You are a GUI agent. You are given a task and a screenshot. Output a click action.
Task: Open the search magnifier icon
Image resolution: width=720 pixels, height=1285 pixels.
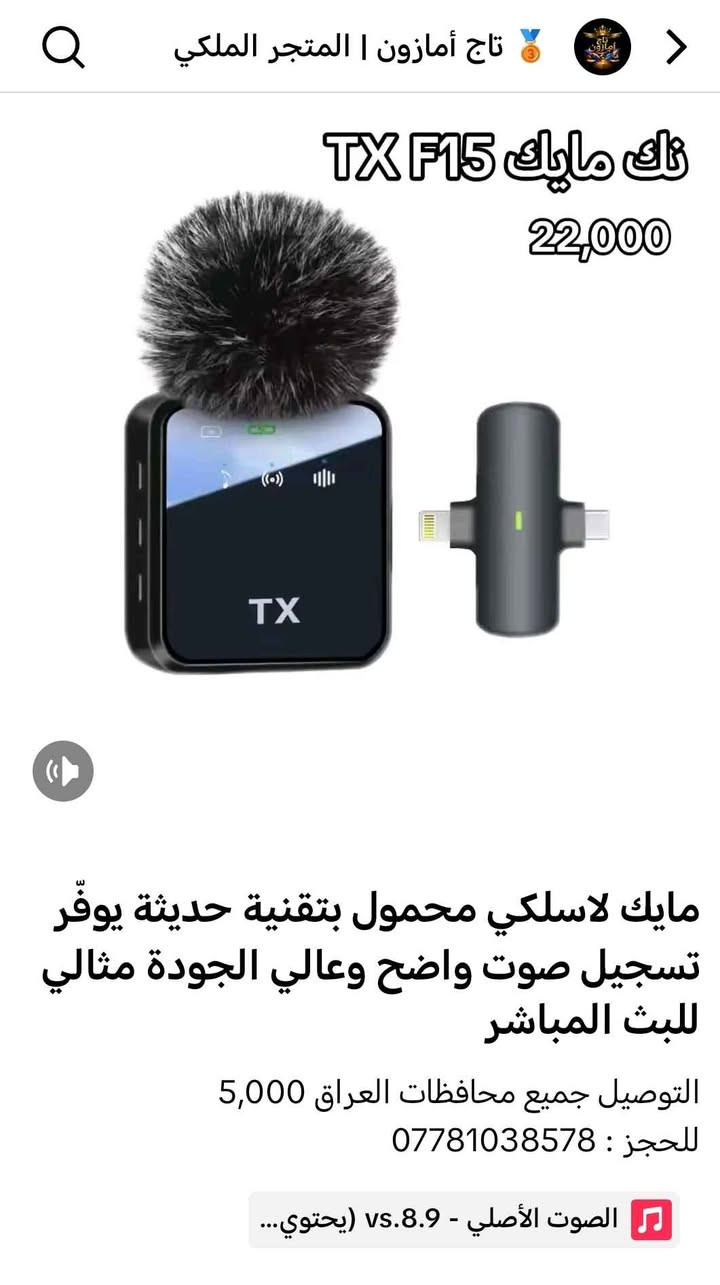pyautogui.click(x=64, y=47)
